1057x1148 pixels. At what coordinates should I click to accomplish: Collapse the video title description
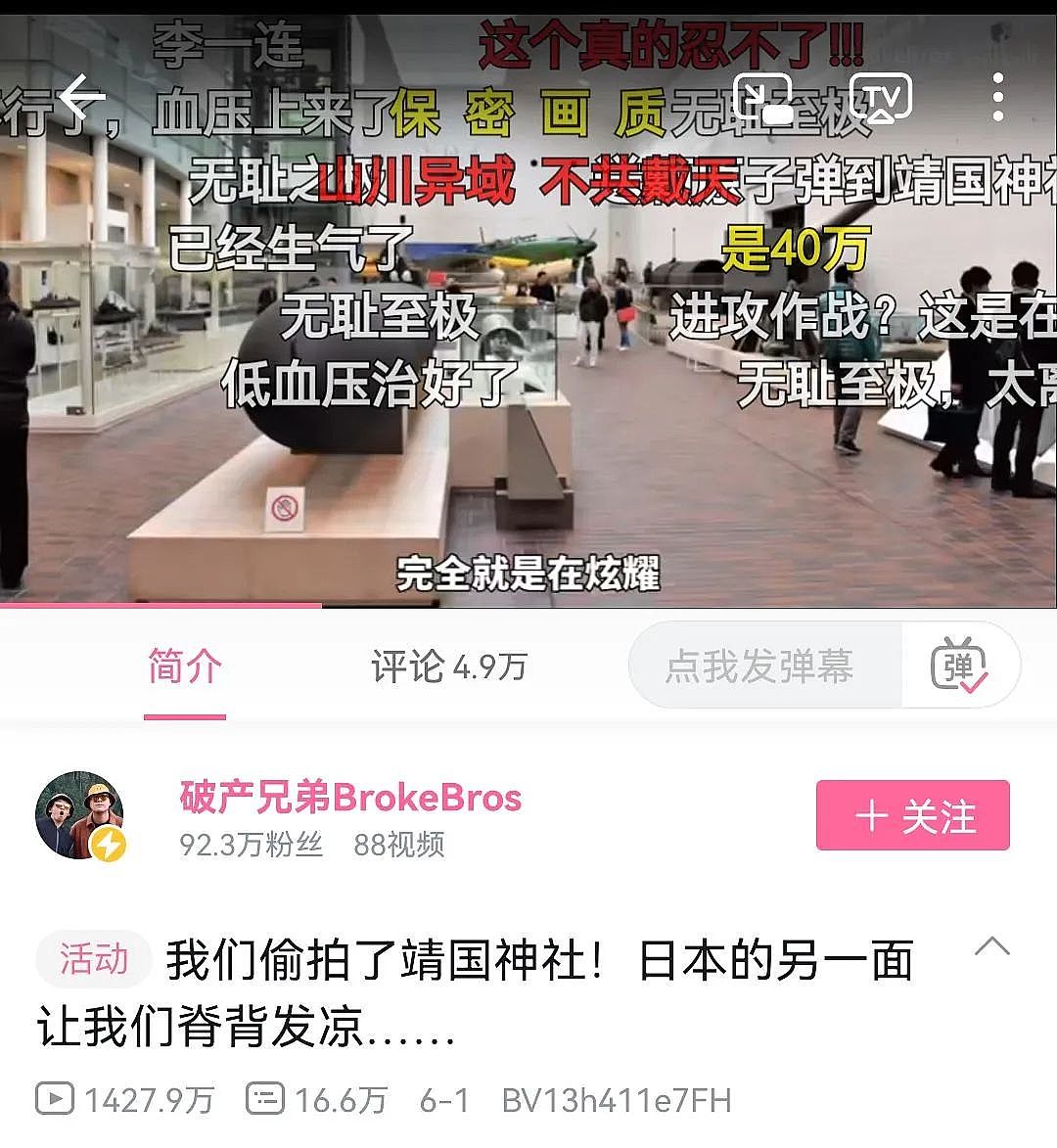991,946
